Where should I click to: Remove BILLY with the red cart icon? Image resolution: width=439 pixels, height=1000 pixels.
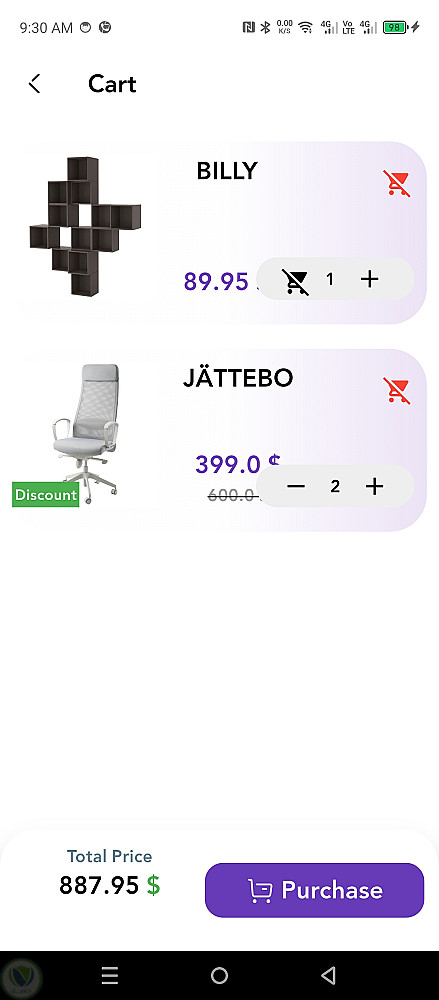pyautogui.click(x=396, y=184)
